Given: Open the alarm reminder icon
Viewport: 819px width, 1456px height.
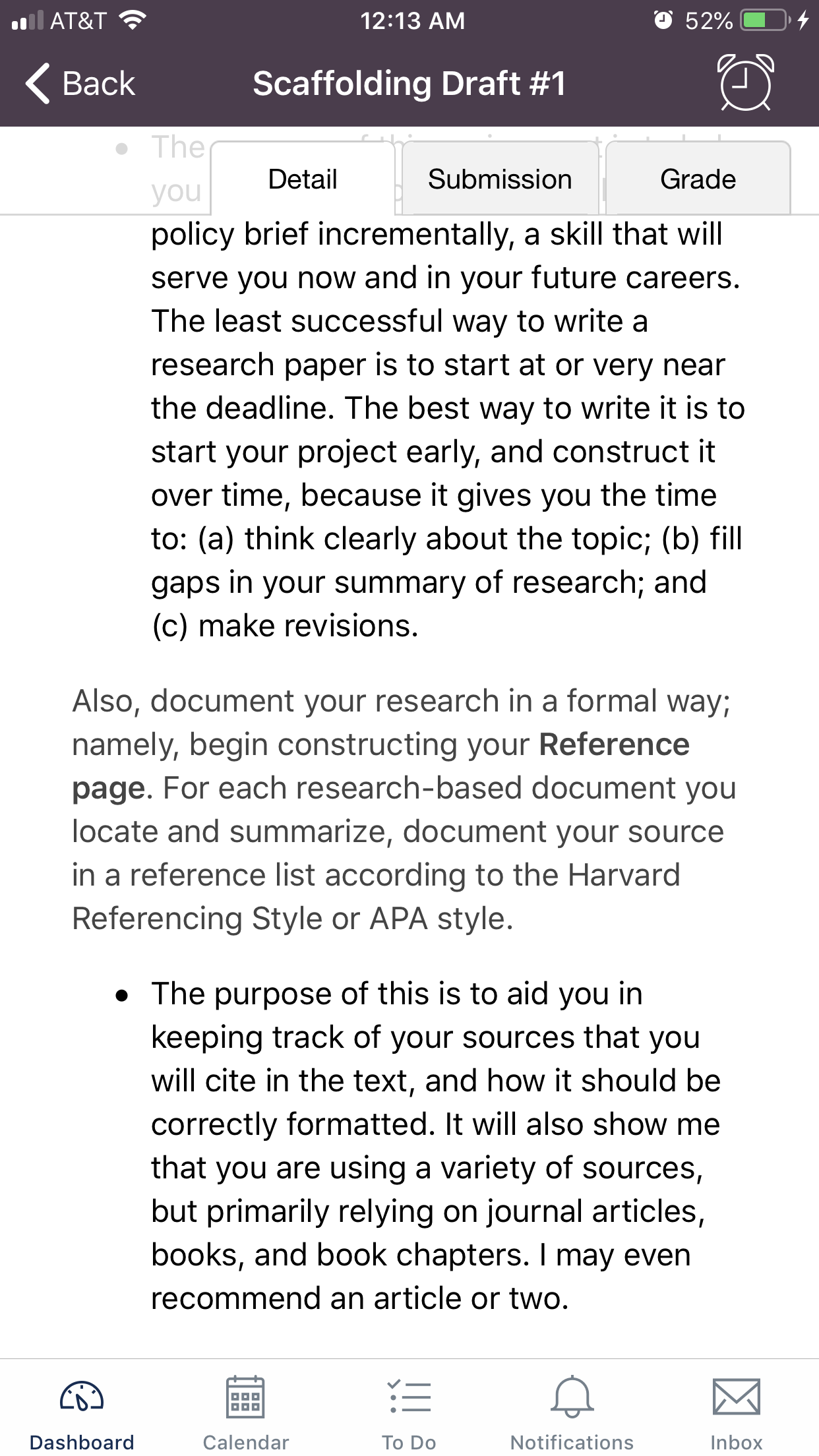Looking at the screenshot, I should pyautogui.click(x=746, y=82).
